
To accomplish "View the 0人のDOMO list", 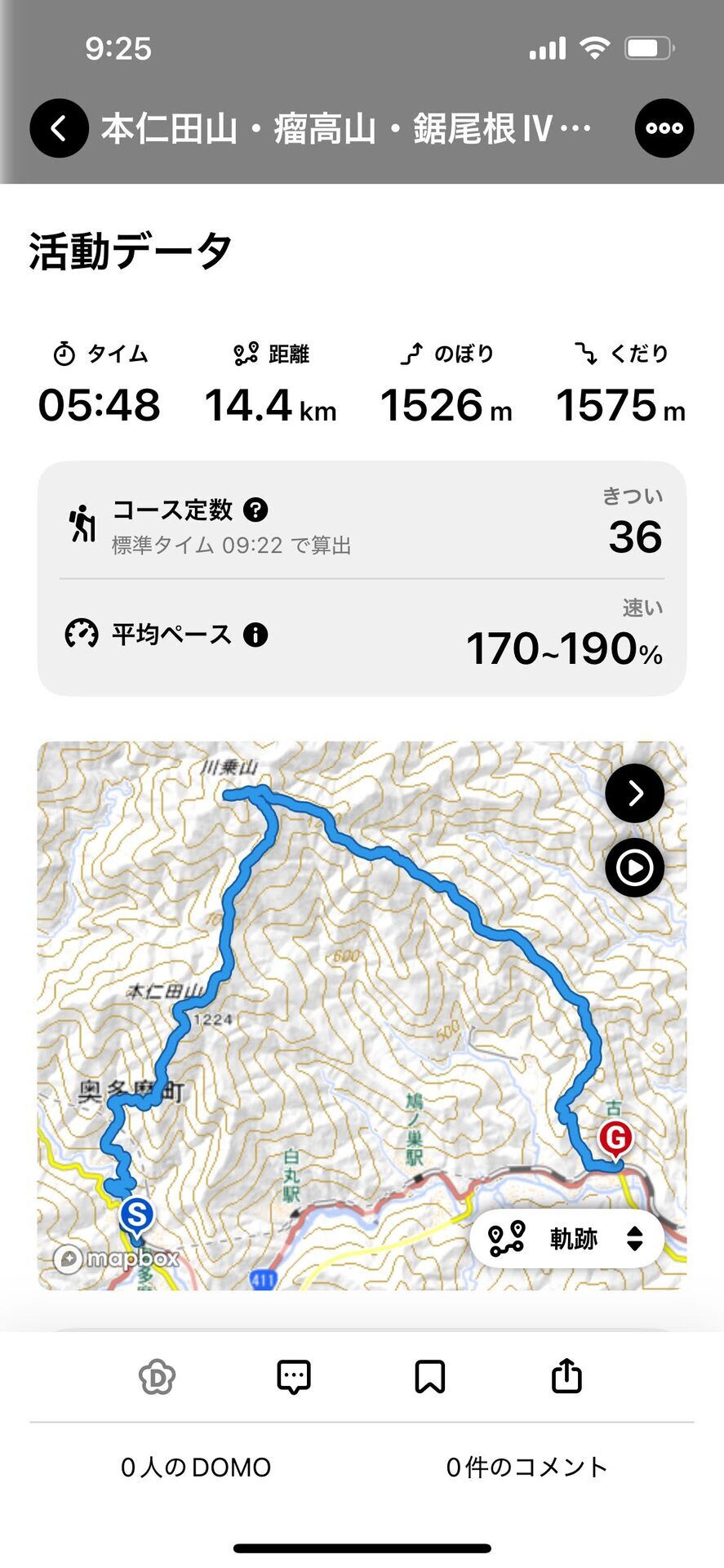I will pyautogui.click(x=196, y=1467).
